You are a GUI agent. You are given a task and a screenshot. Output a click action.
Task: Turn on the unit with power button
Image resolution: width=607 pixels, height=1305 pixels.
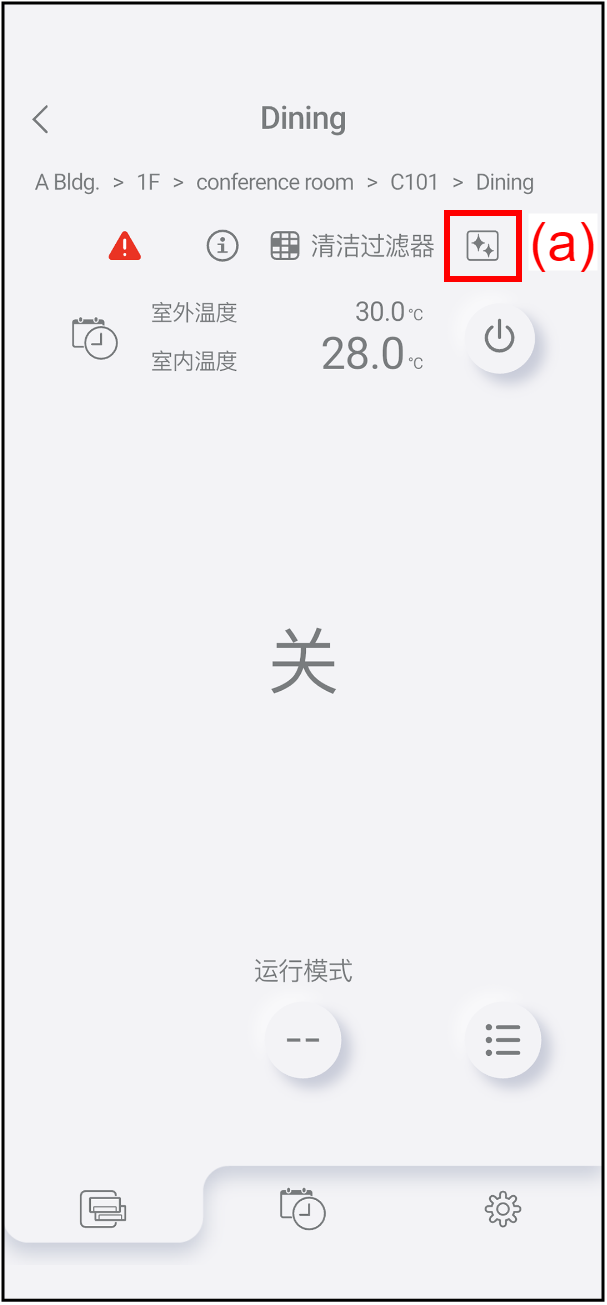pos(499,338)
